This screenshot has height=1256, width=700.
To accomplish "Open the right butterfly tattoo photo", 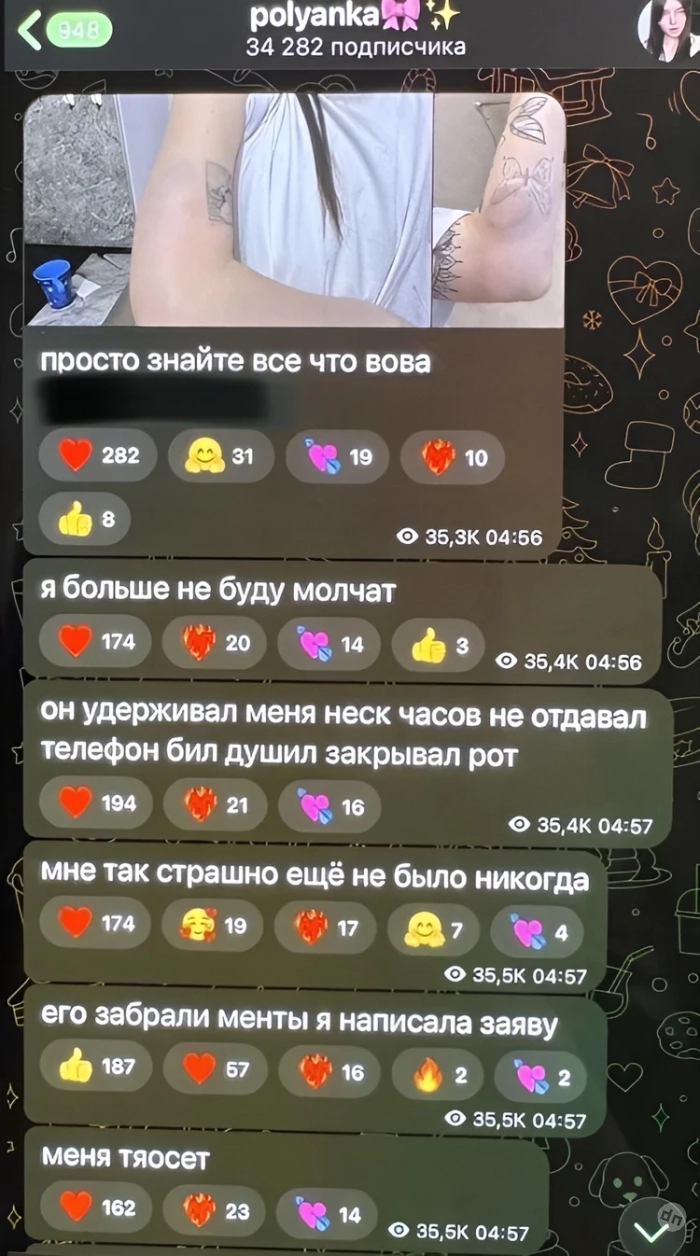I will tap(498, 210).
